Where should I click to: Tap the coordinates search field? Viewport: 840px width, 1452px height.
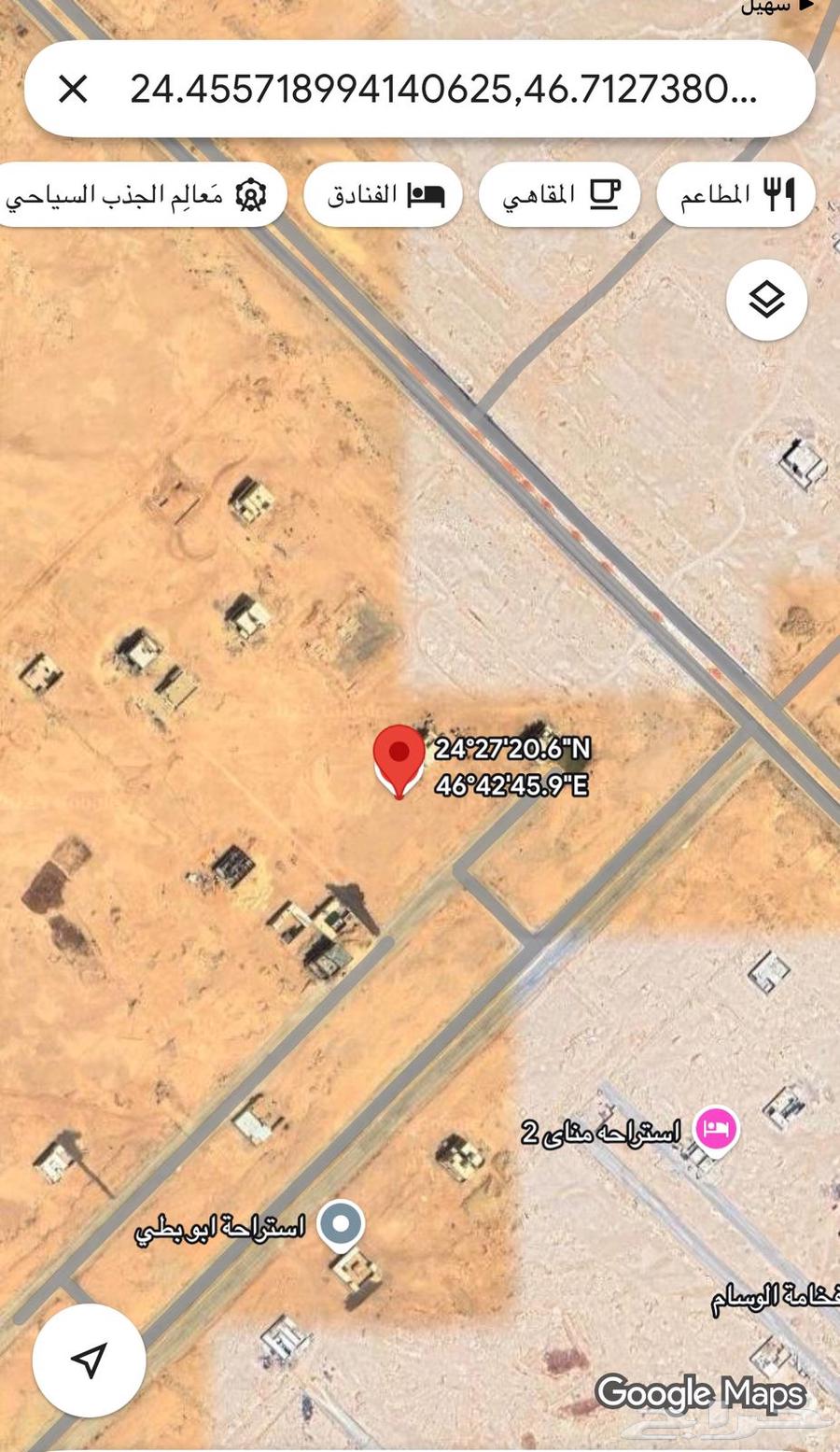click(443, 90)
